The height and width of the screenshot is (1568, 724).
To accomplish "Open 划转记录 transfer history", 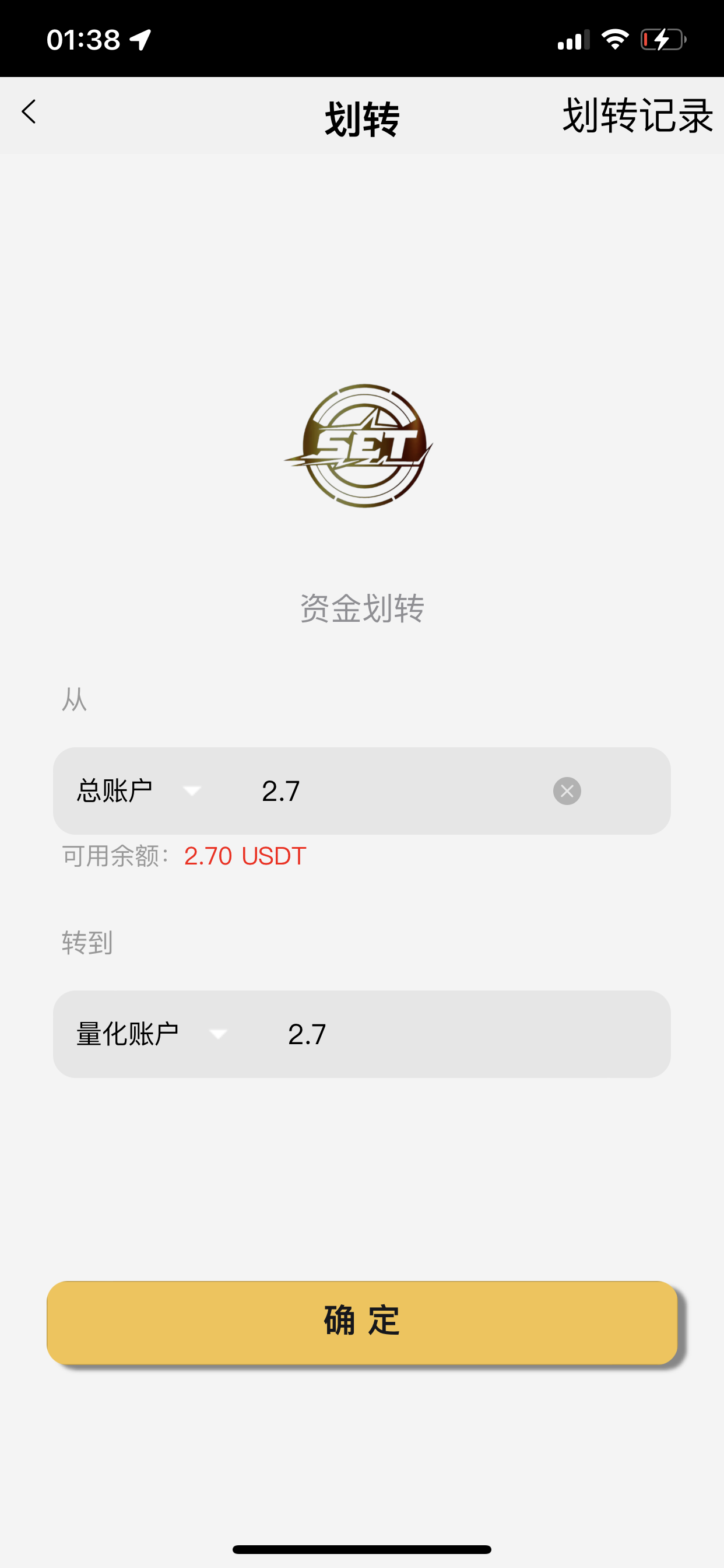I will (x=637, y=115).
